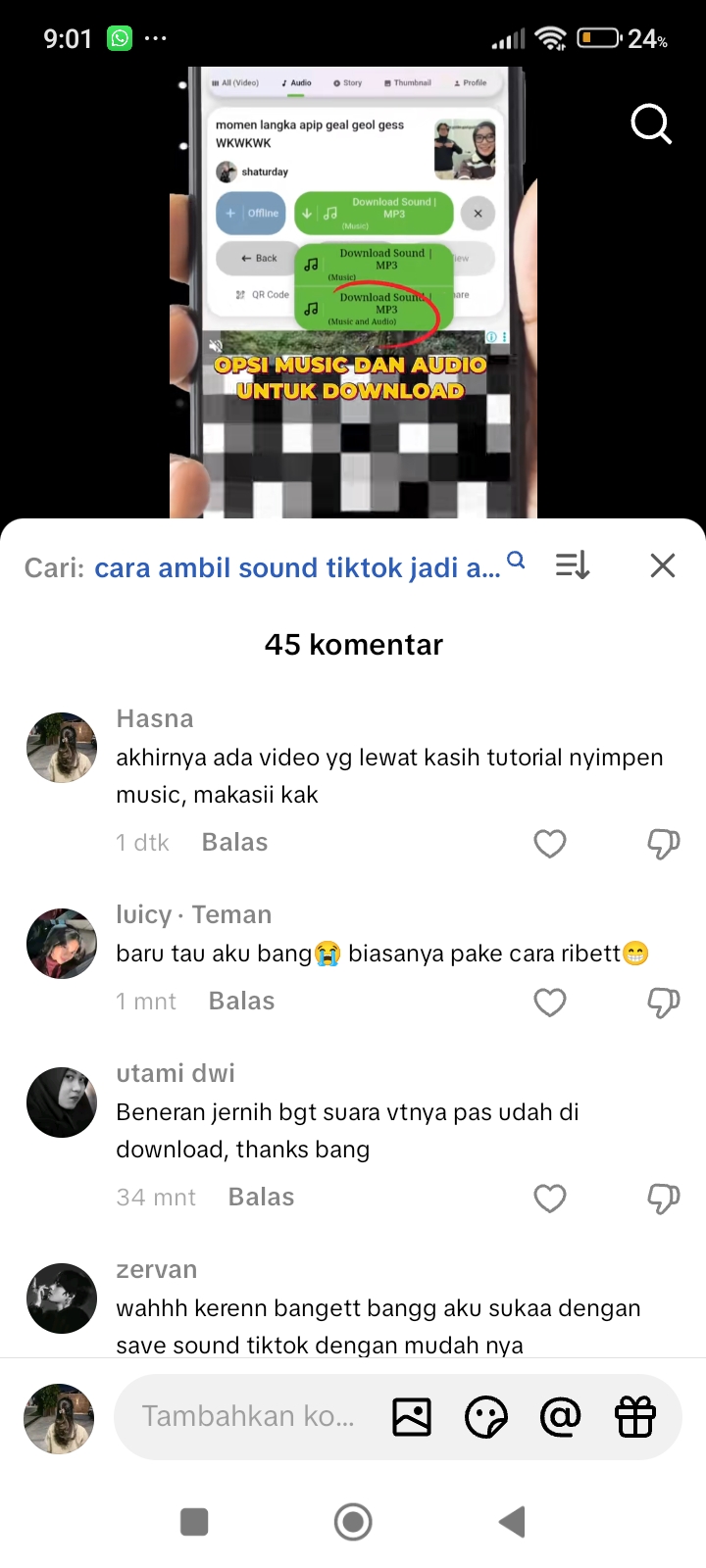Like Hasna's comment

pos(550,843)
